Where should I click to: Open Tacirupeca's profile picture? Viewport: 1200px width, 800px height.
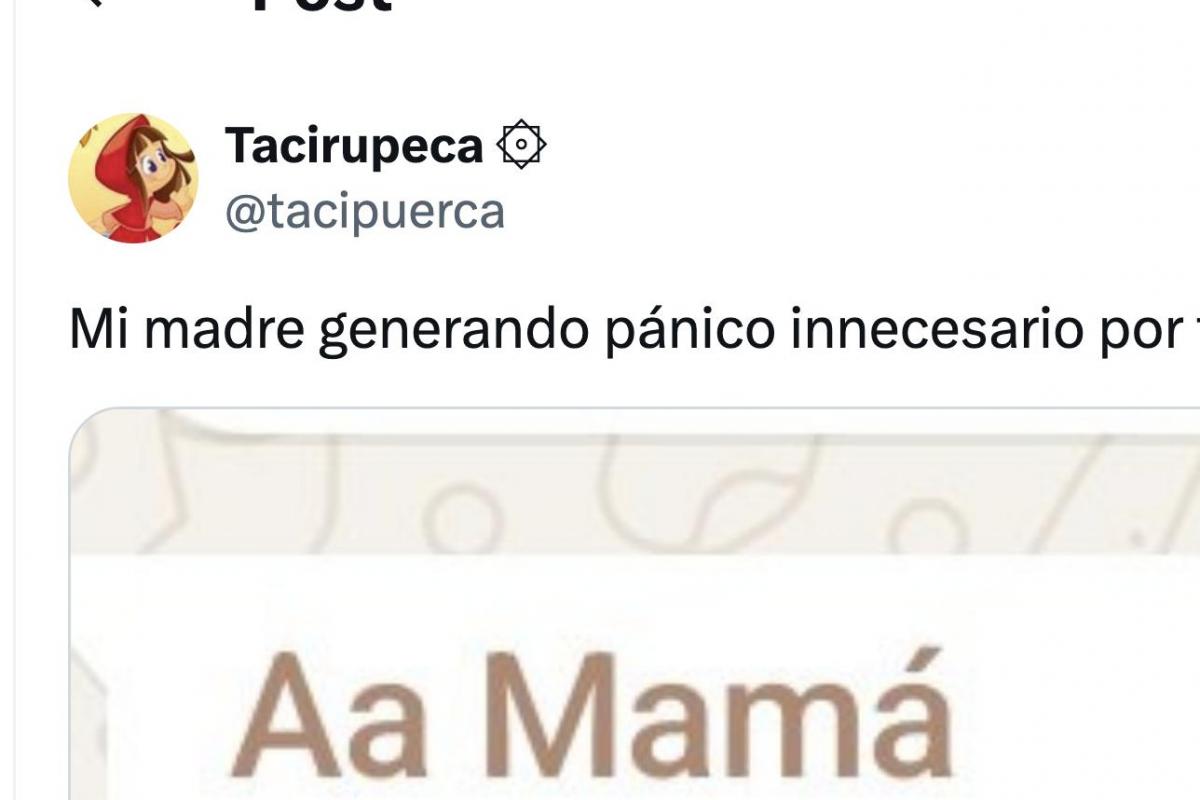click(133, 178)
